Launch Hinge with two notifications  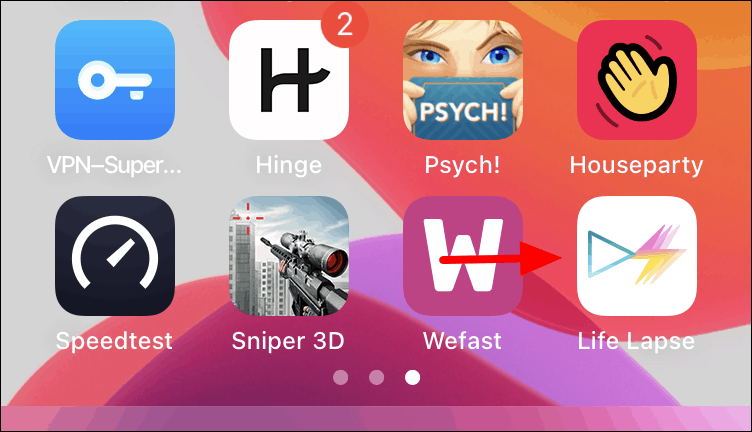[289, 79]
